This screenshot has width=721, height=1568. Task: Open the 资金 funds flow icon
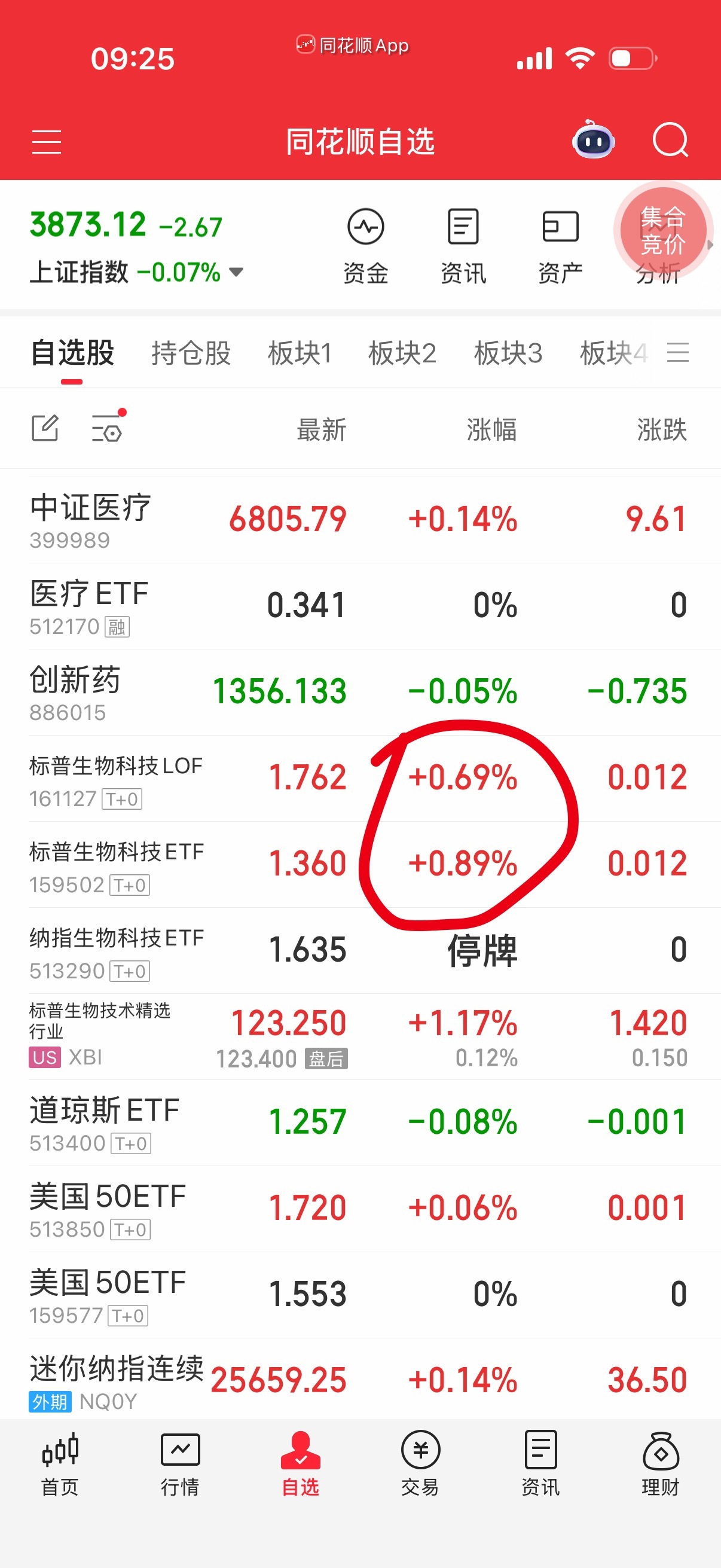366,243
